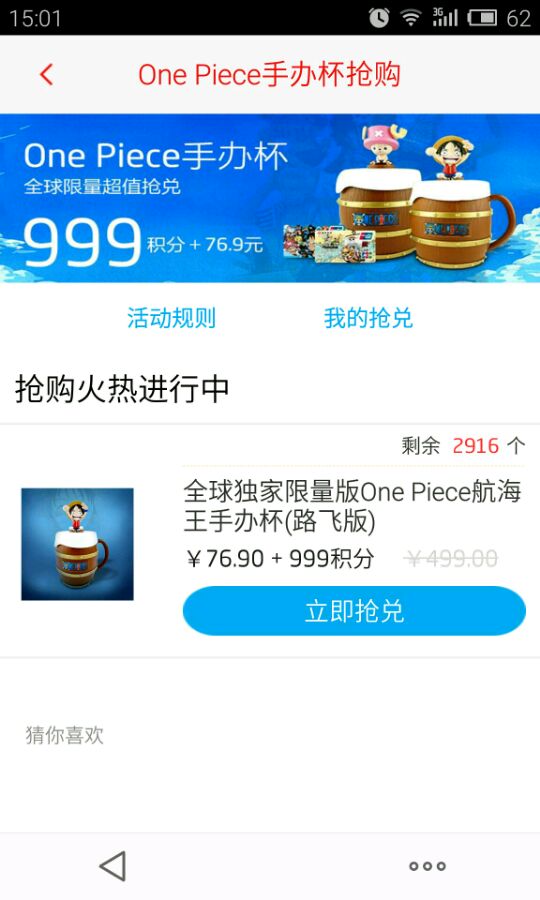Viewport: 540px width, 900px height.
Task: Open the One Piece 手办杯 promo banner
Action: point(270,198)
